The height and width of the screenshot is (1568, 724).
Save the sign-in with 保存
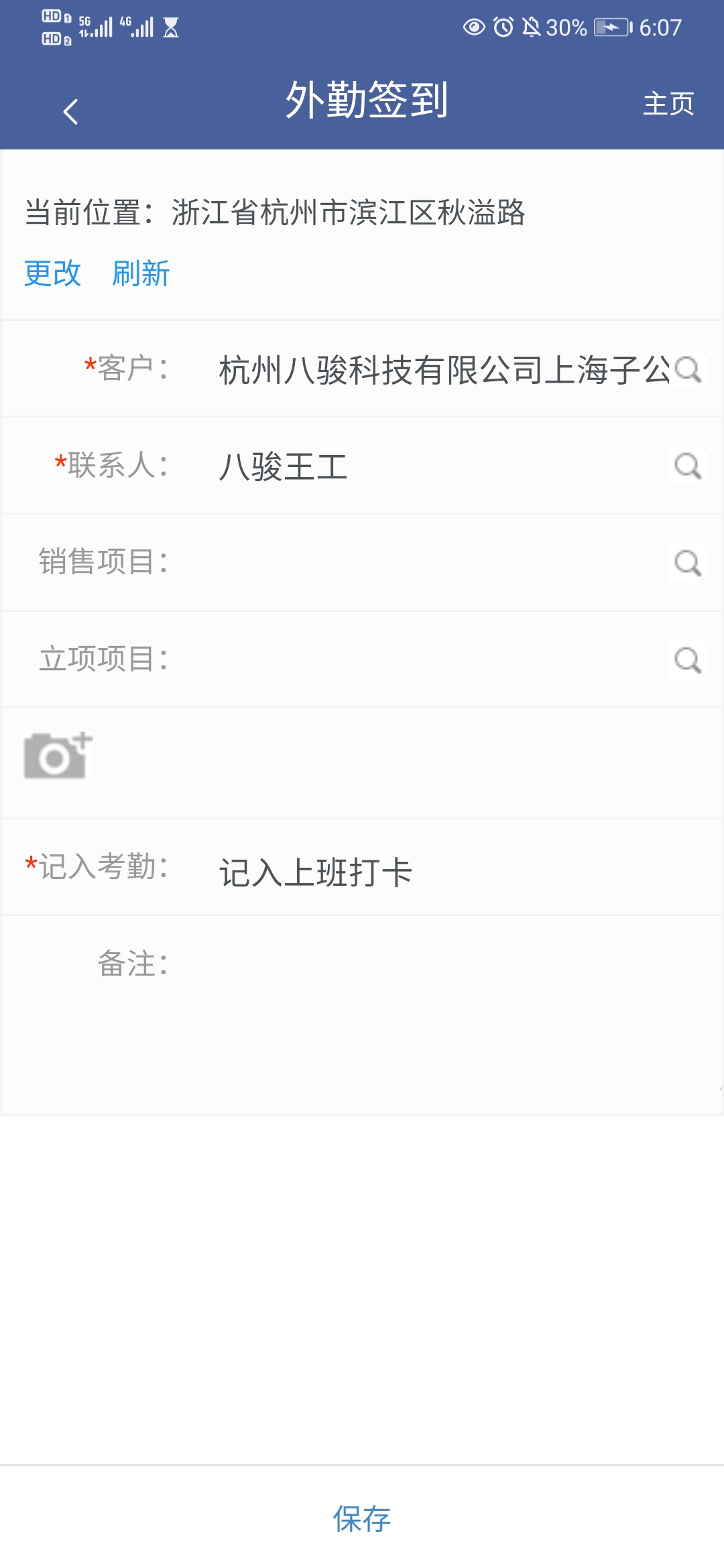pyautogui.click(x=362, y=1518)
